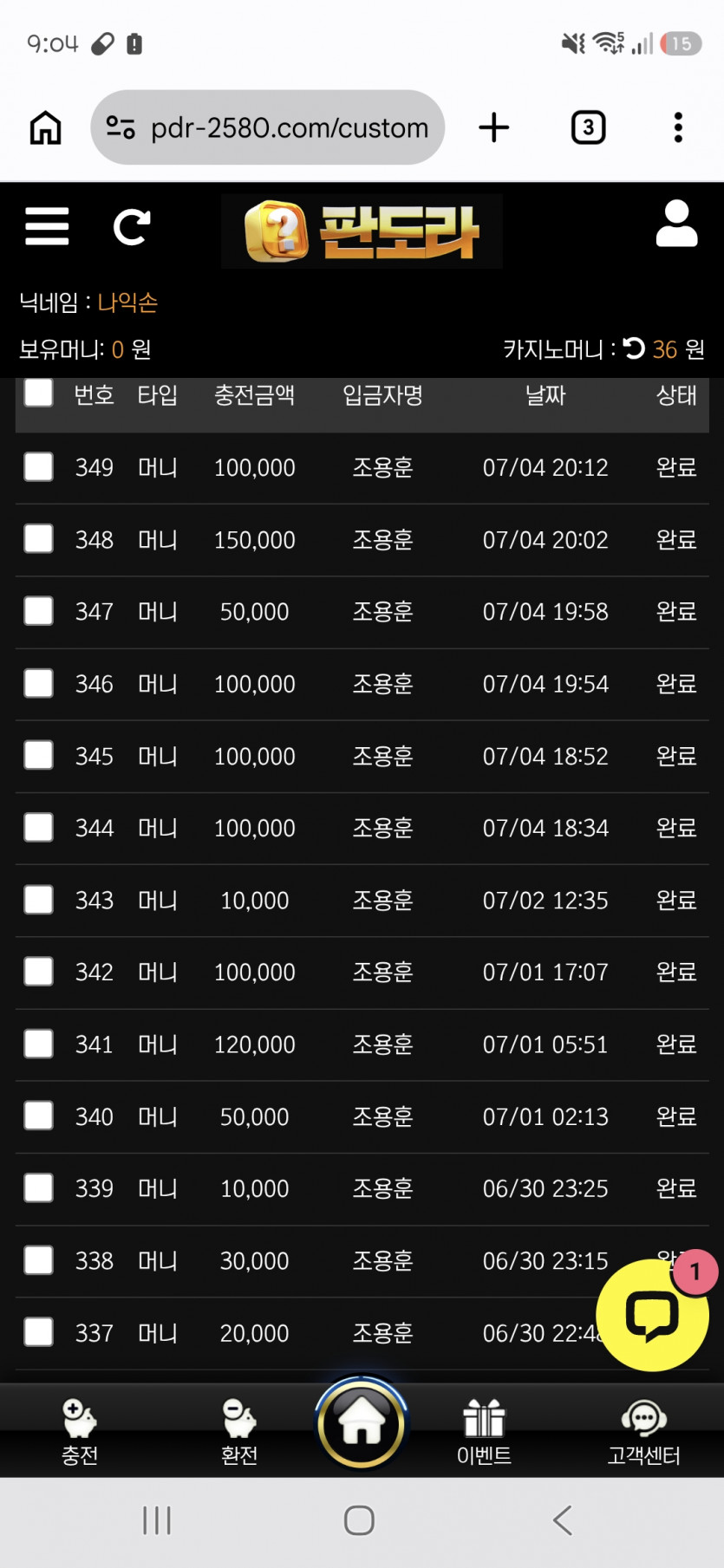Refresh the casino money balance

point(634,348)
